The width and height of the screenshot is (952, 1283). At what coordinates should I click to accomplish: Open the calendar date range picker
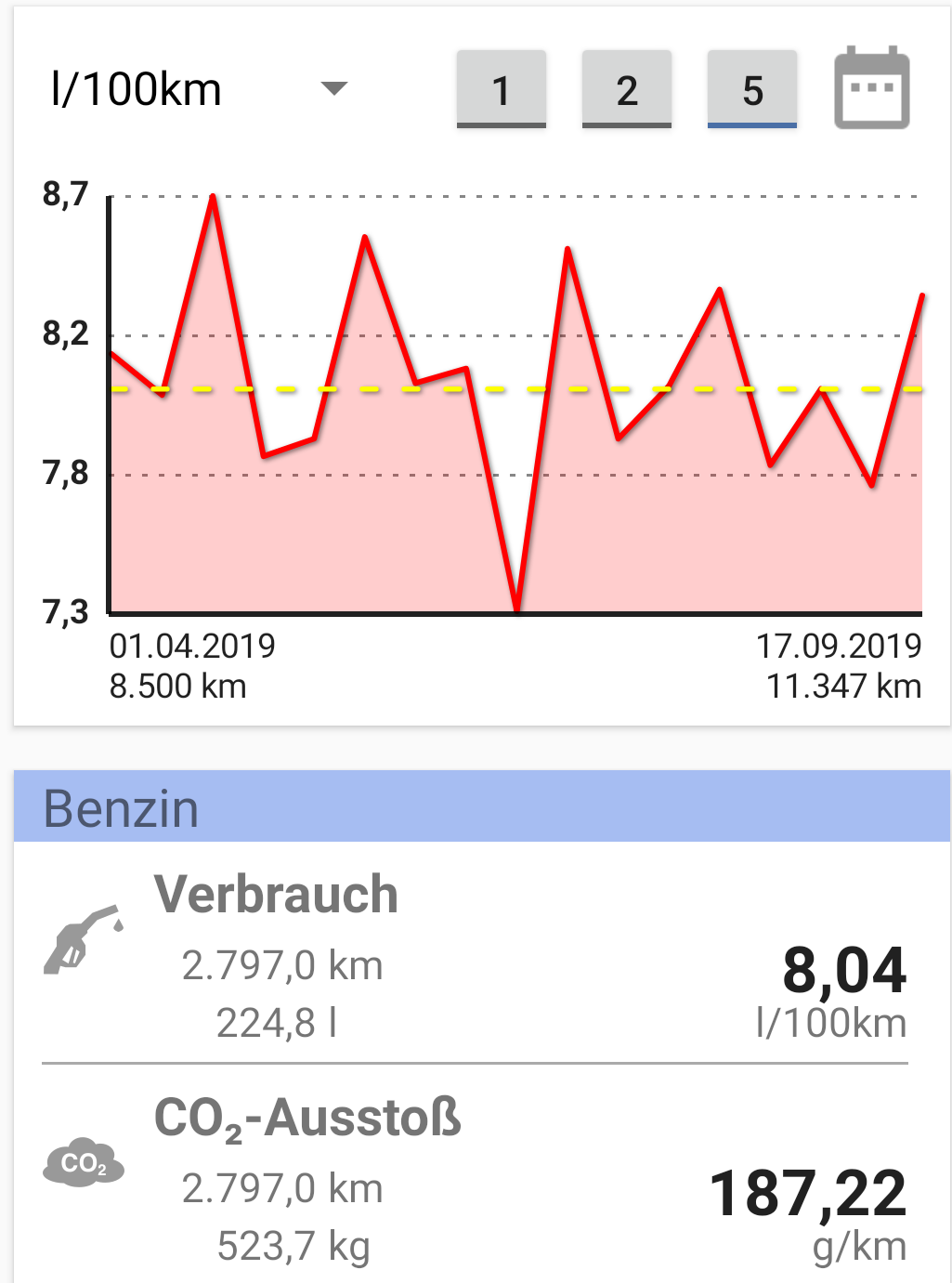(x=871, y=88)
